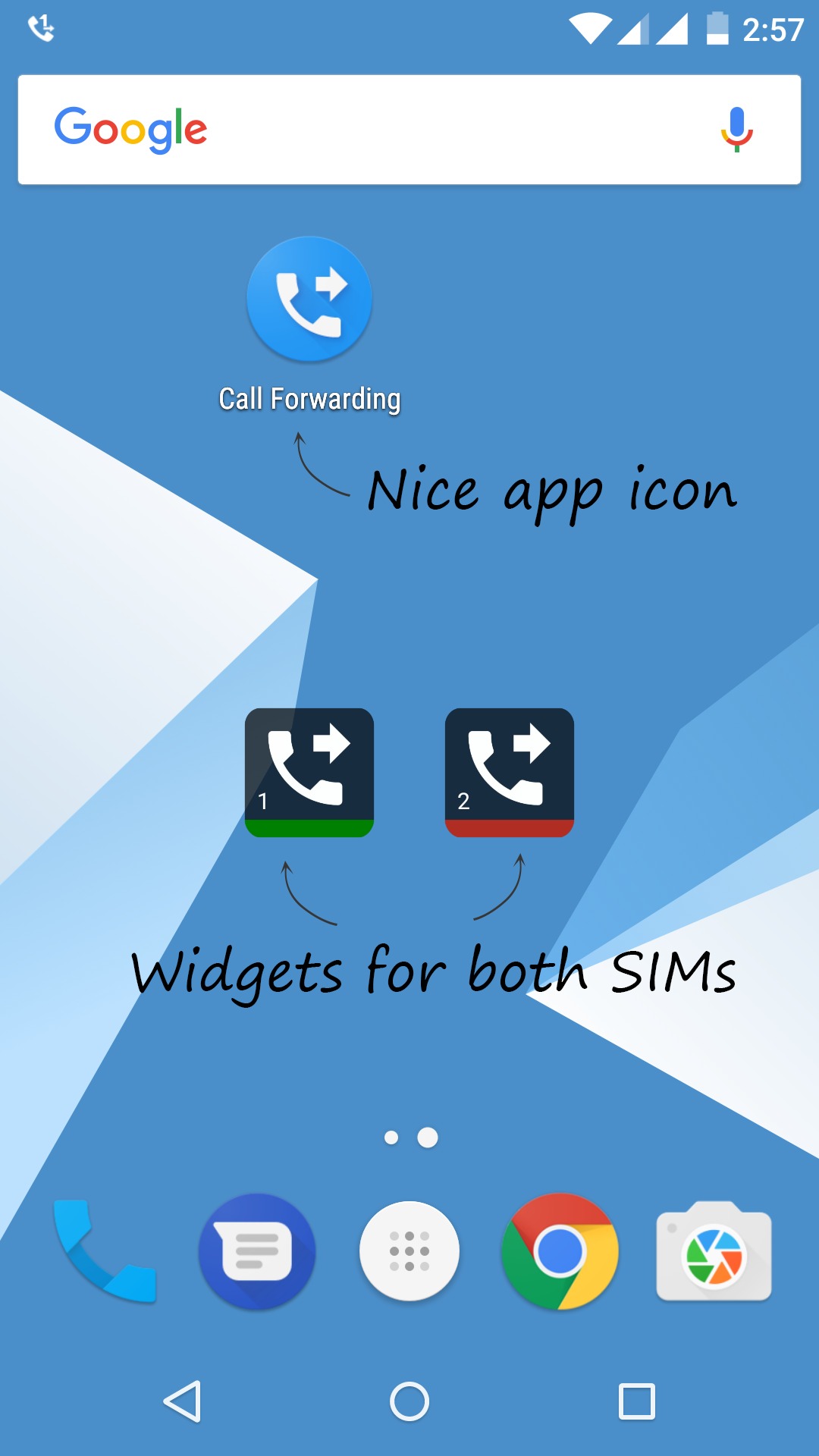Open the app drawer
Viewport: 819px width, 1456px height.
(409, 1251)
